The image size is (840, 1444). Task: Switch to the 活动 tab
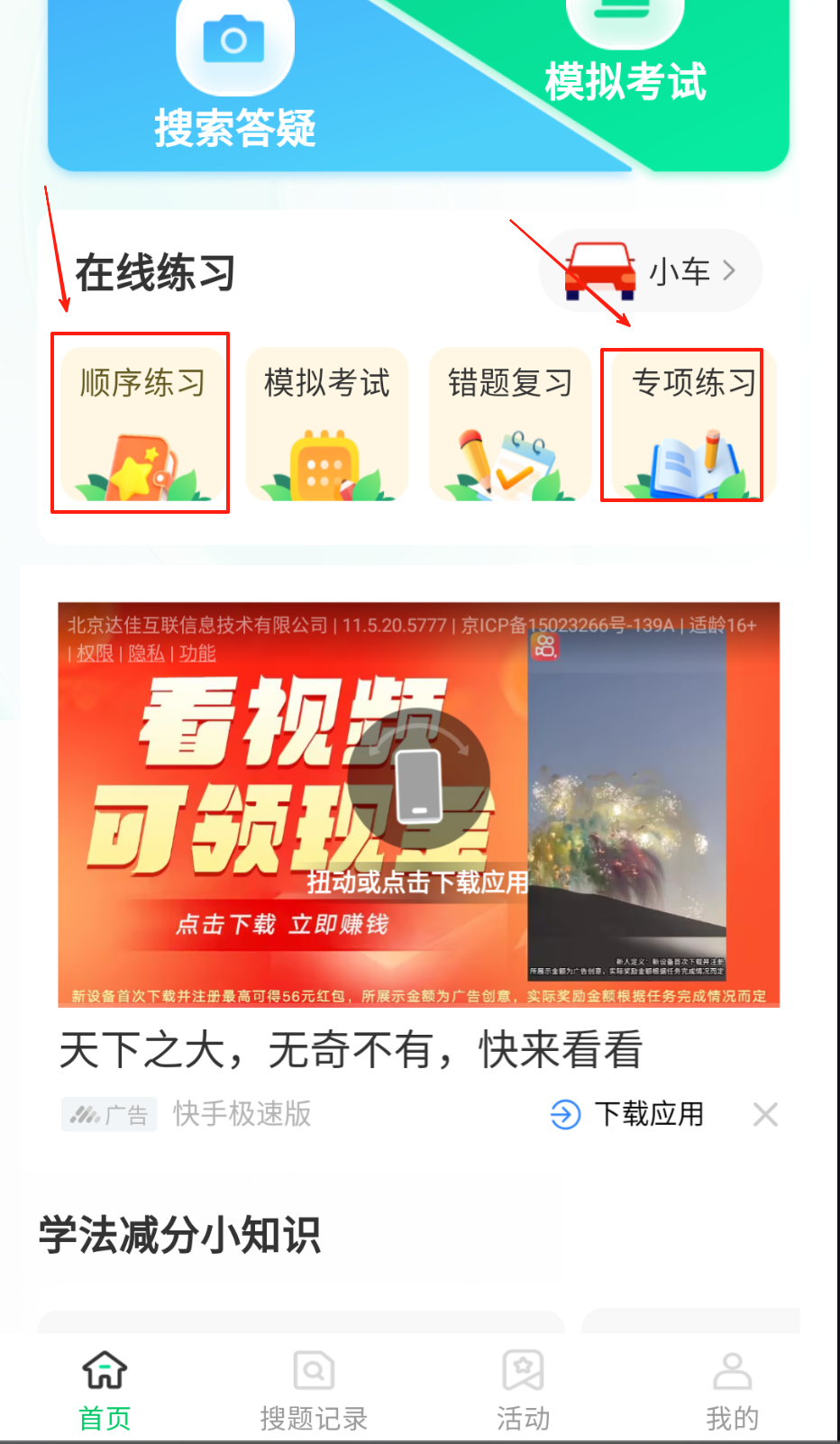(523, 1390)
